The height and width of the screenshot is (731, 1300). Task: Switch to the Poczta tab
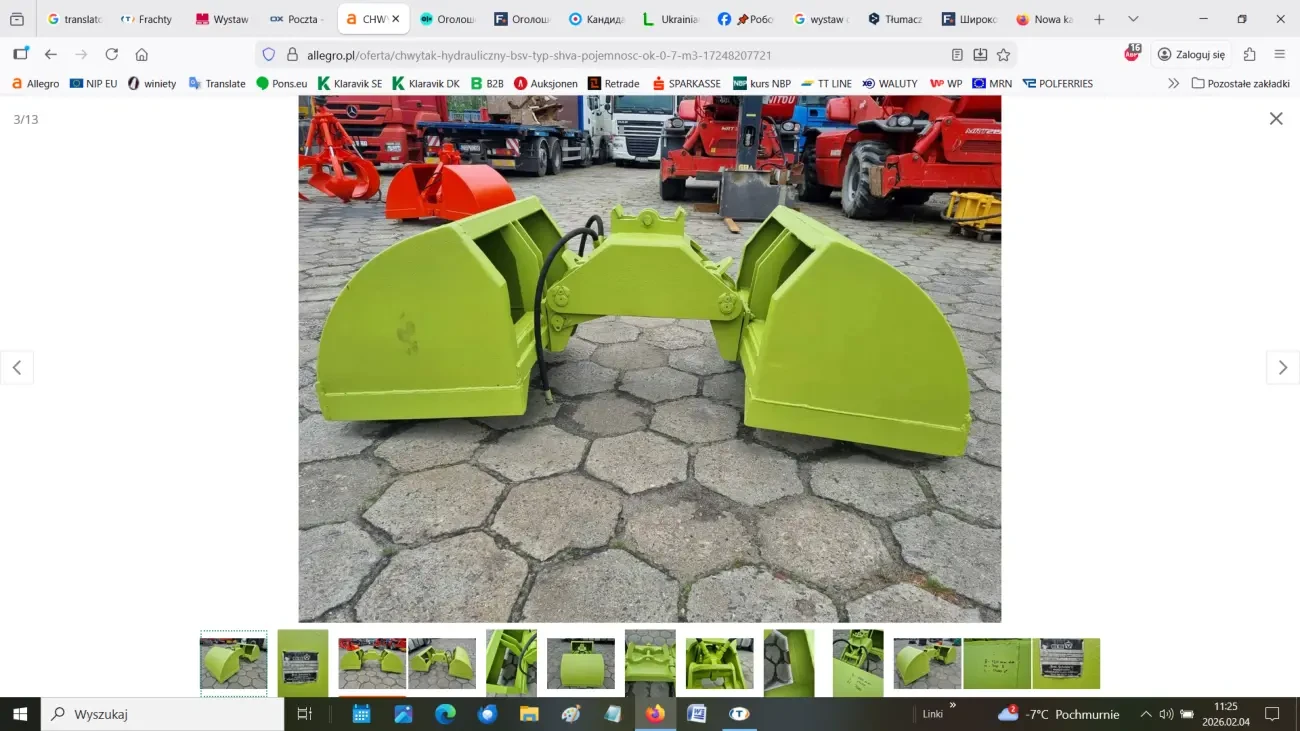[x=294, y=19]
